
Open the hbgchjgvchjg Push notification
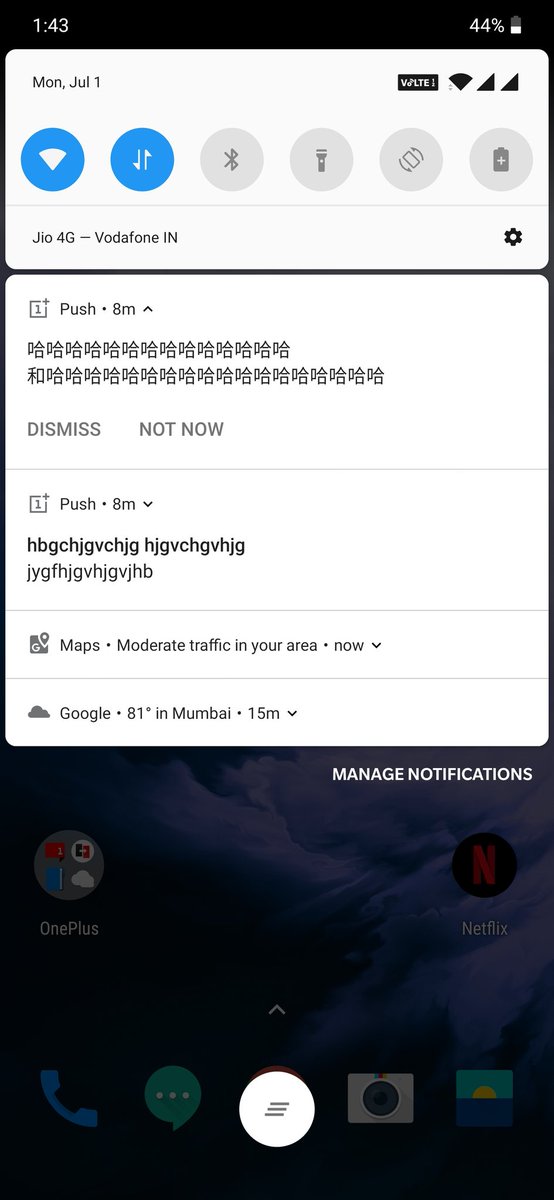point(277,540)
